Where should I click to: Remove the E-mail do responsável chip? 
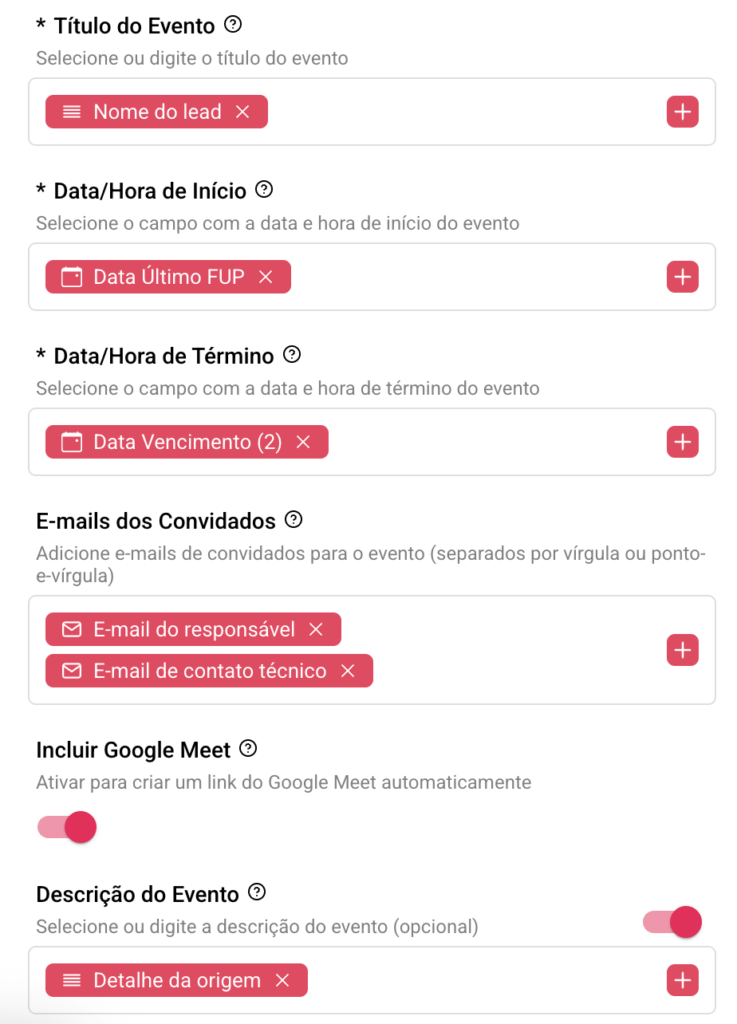316,629
